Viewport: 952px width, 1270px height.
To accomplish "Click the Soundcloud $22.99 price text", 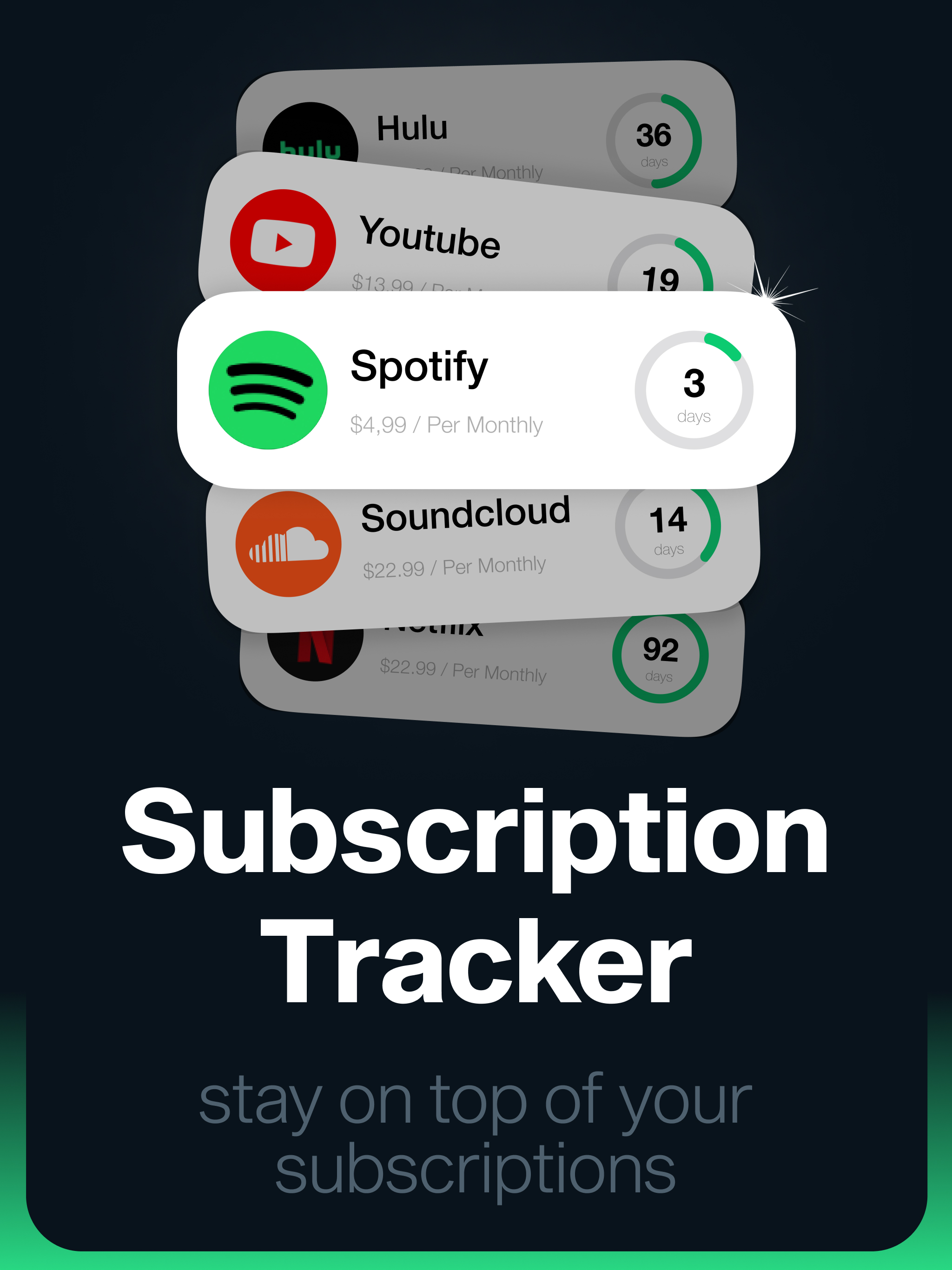I will point(454,564).
